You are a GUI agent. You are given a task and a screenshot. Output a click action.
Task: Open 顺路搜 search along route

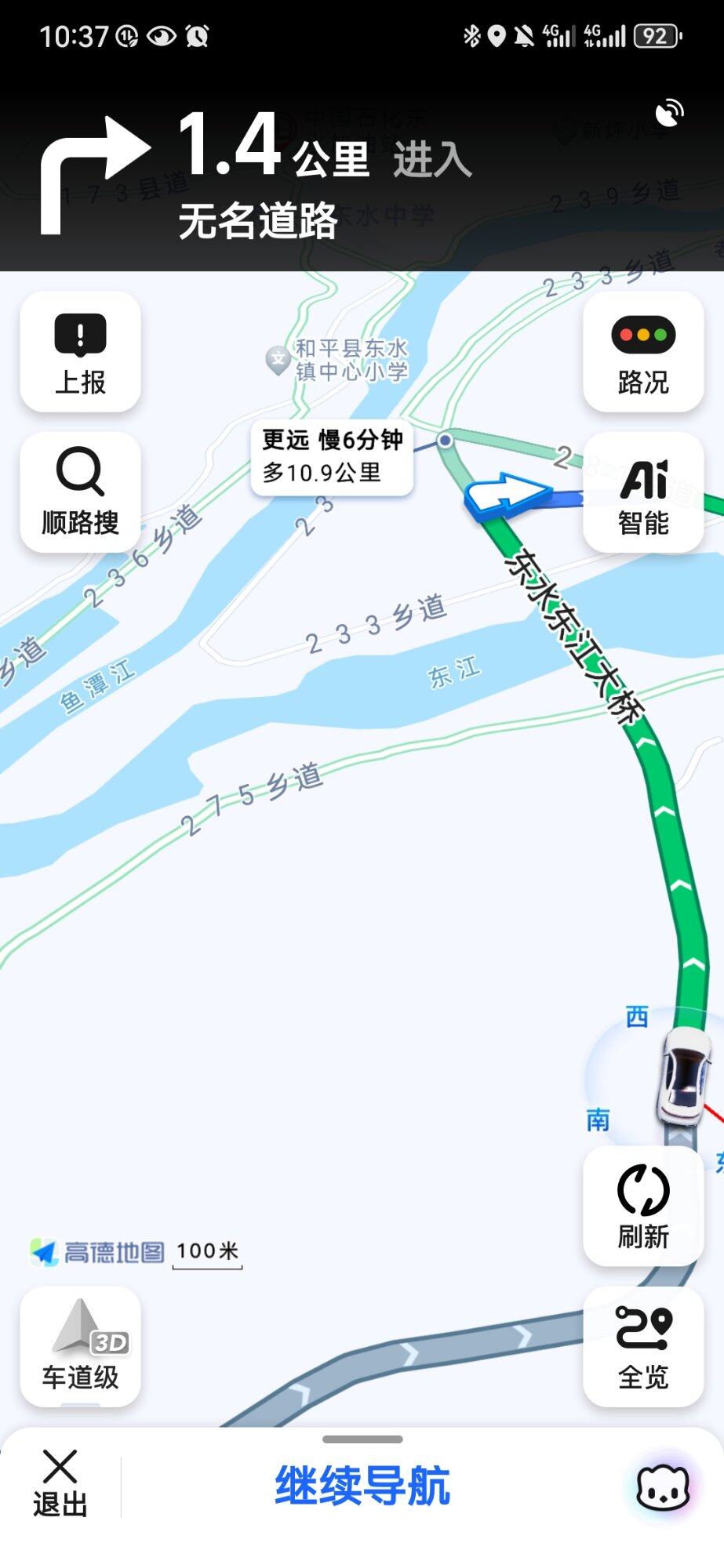click(80, 492)
